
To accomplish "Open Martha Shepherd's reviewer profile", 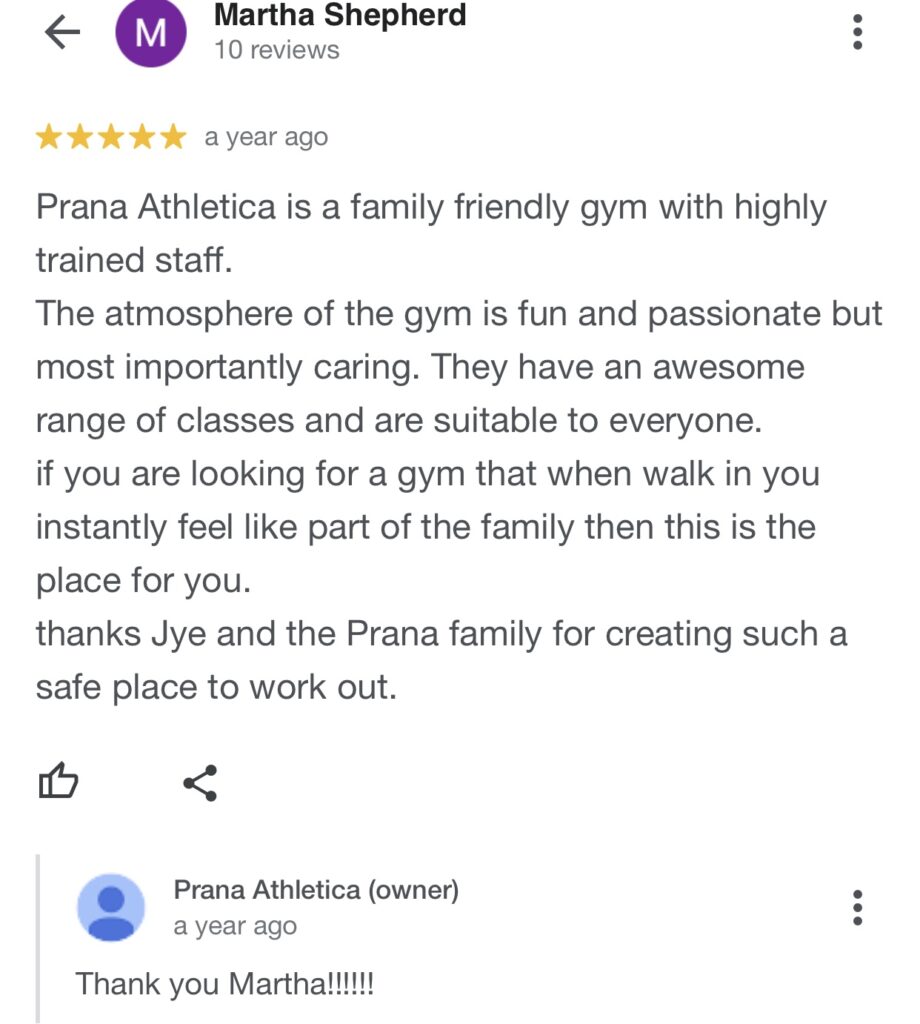I will (x=340, y=16).
